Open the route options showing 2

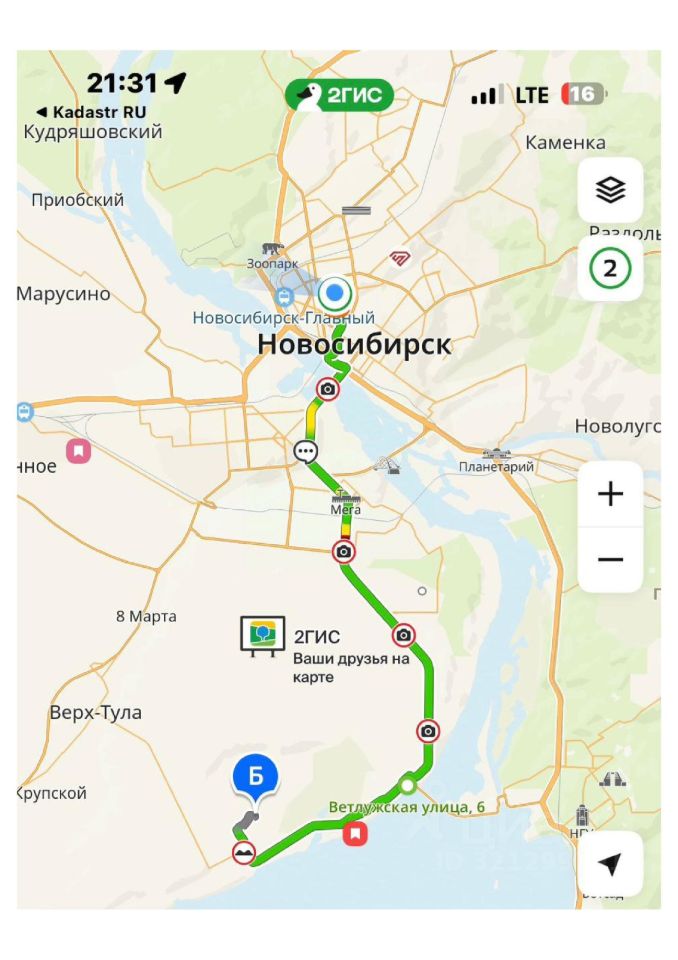pos(610,268)
